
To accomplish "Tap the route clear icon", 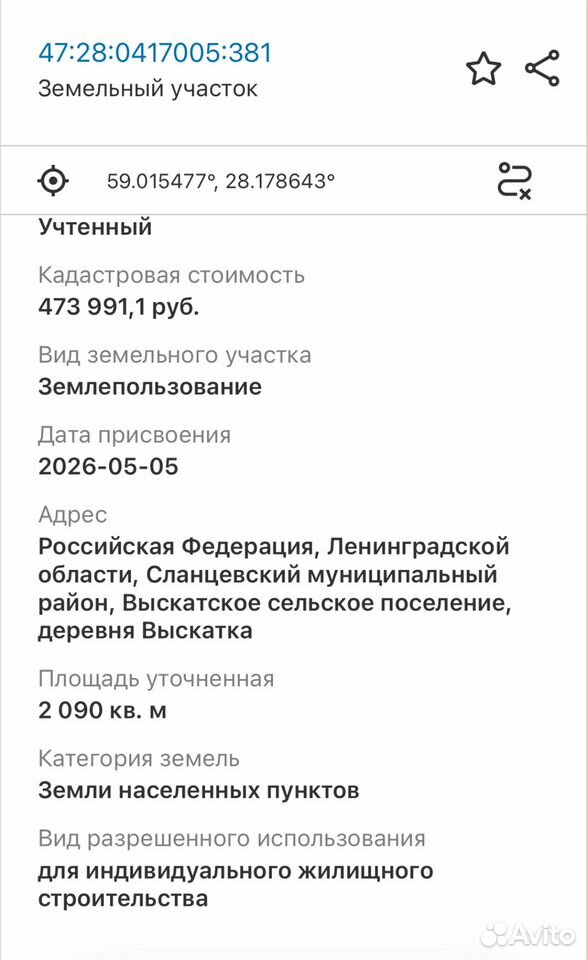I will coord(514,181).
